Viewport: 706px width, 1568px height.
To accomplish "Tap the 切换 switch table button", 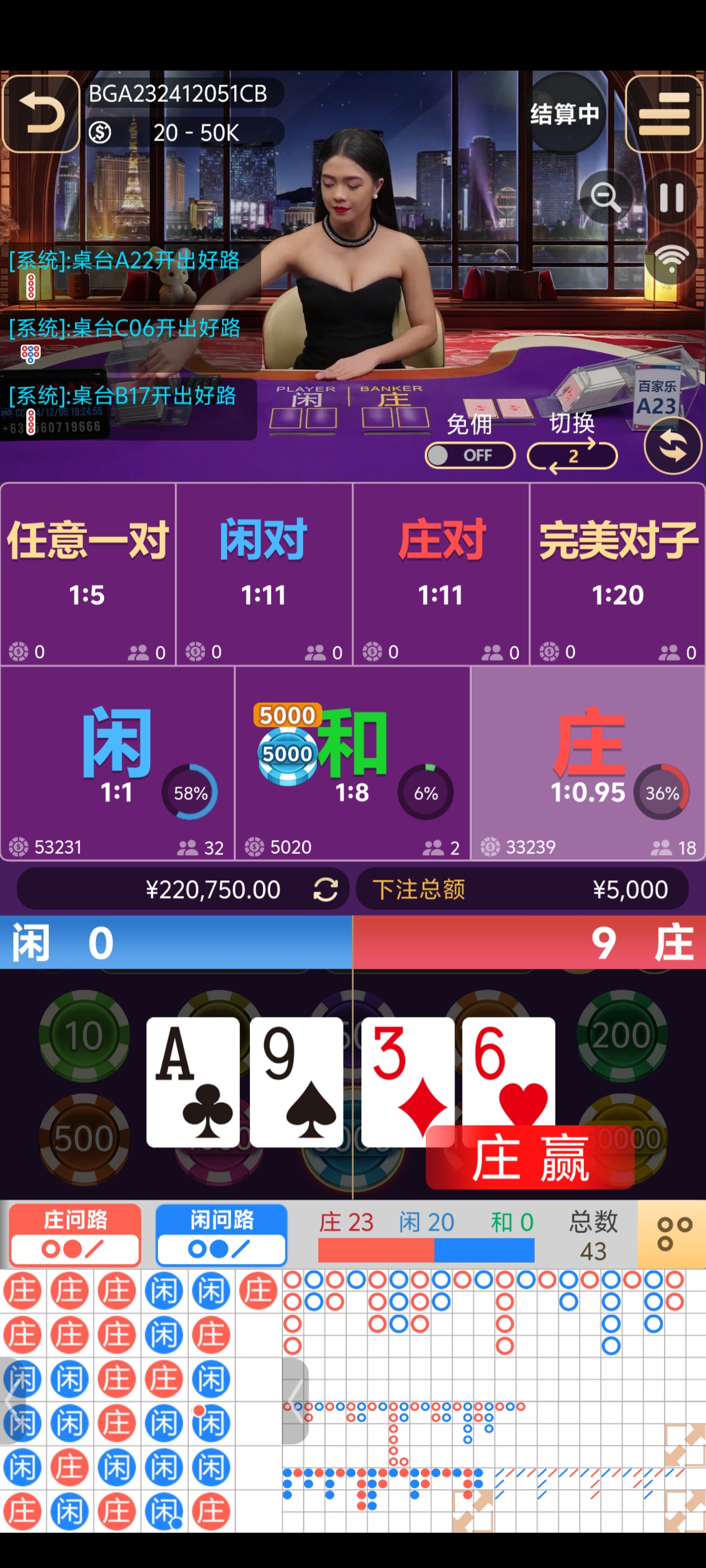I will [572, 455].
